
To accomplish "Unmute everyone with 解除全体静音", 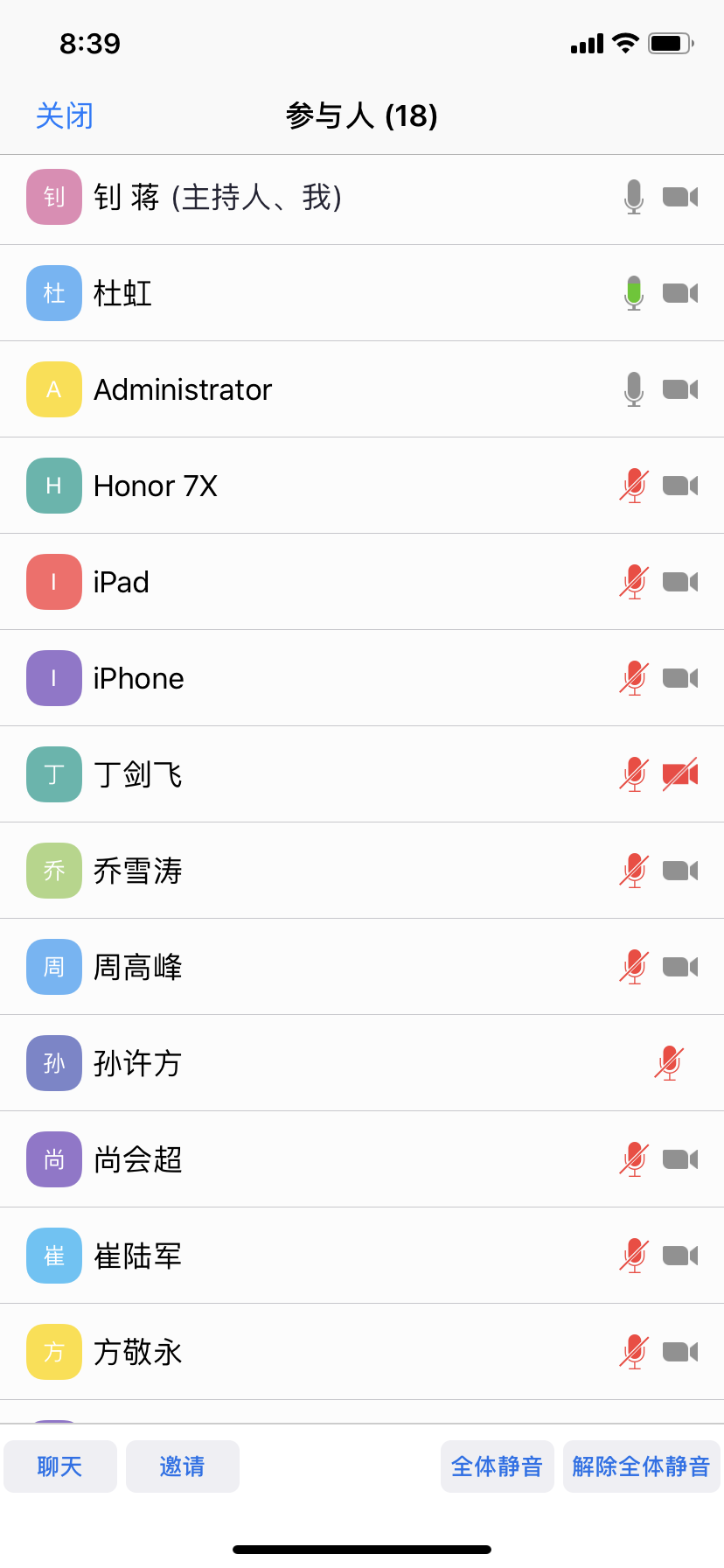I will 641,1466.
